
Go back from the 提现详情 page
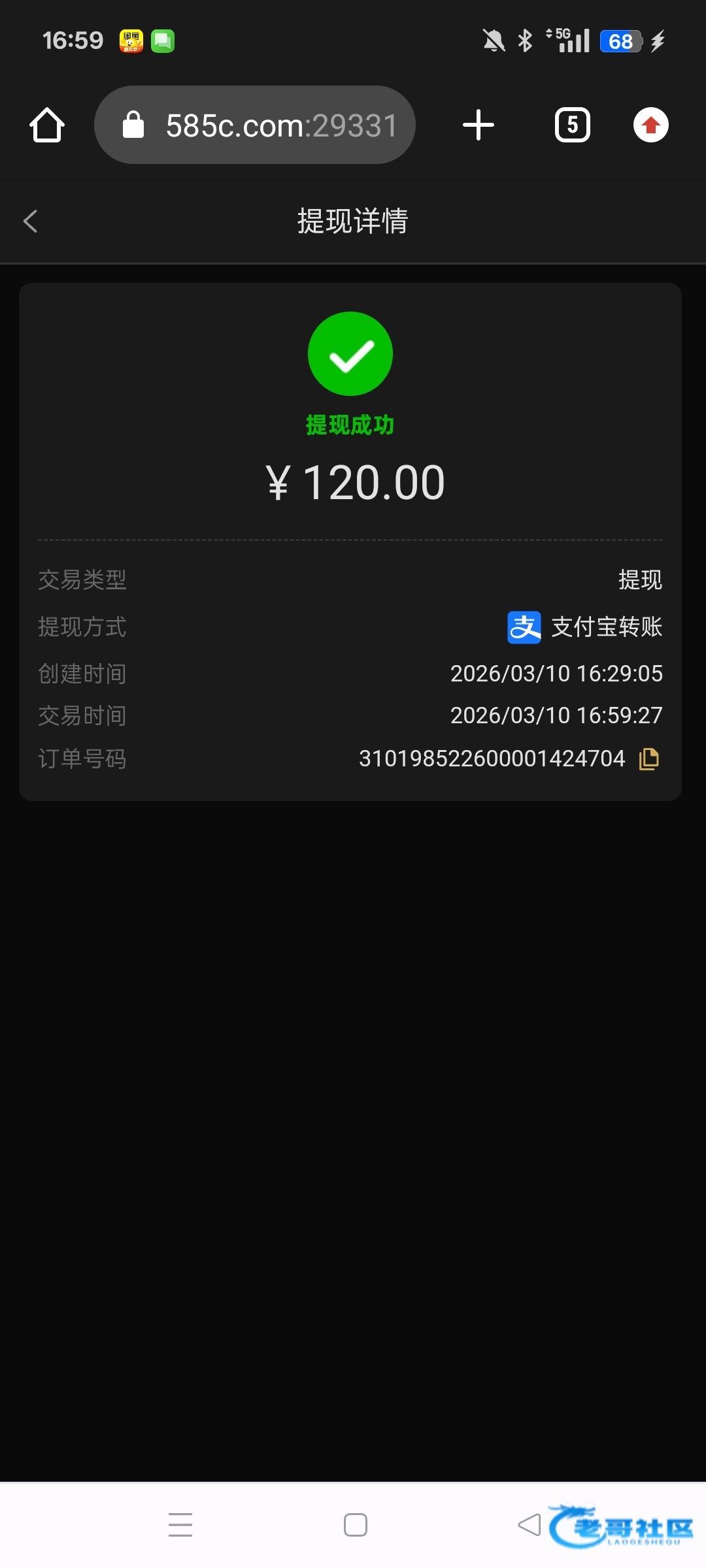[x=31, y=221]
